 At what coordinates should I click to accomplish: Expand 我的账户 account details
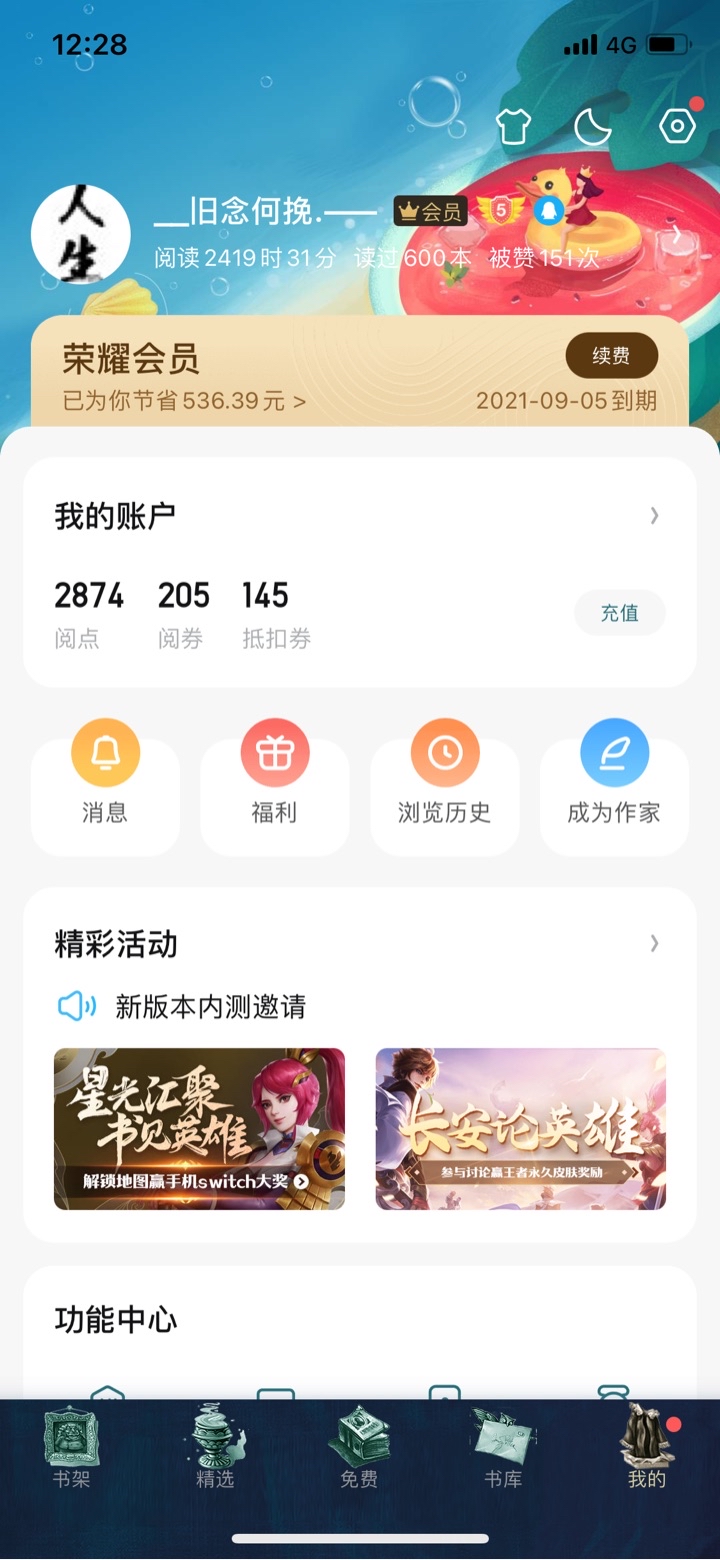[x=654, y=516]
